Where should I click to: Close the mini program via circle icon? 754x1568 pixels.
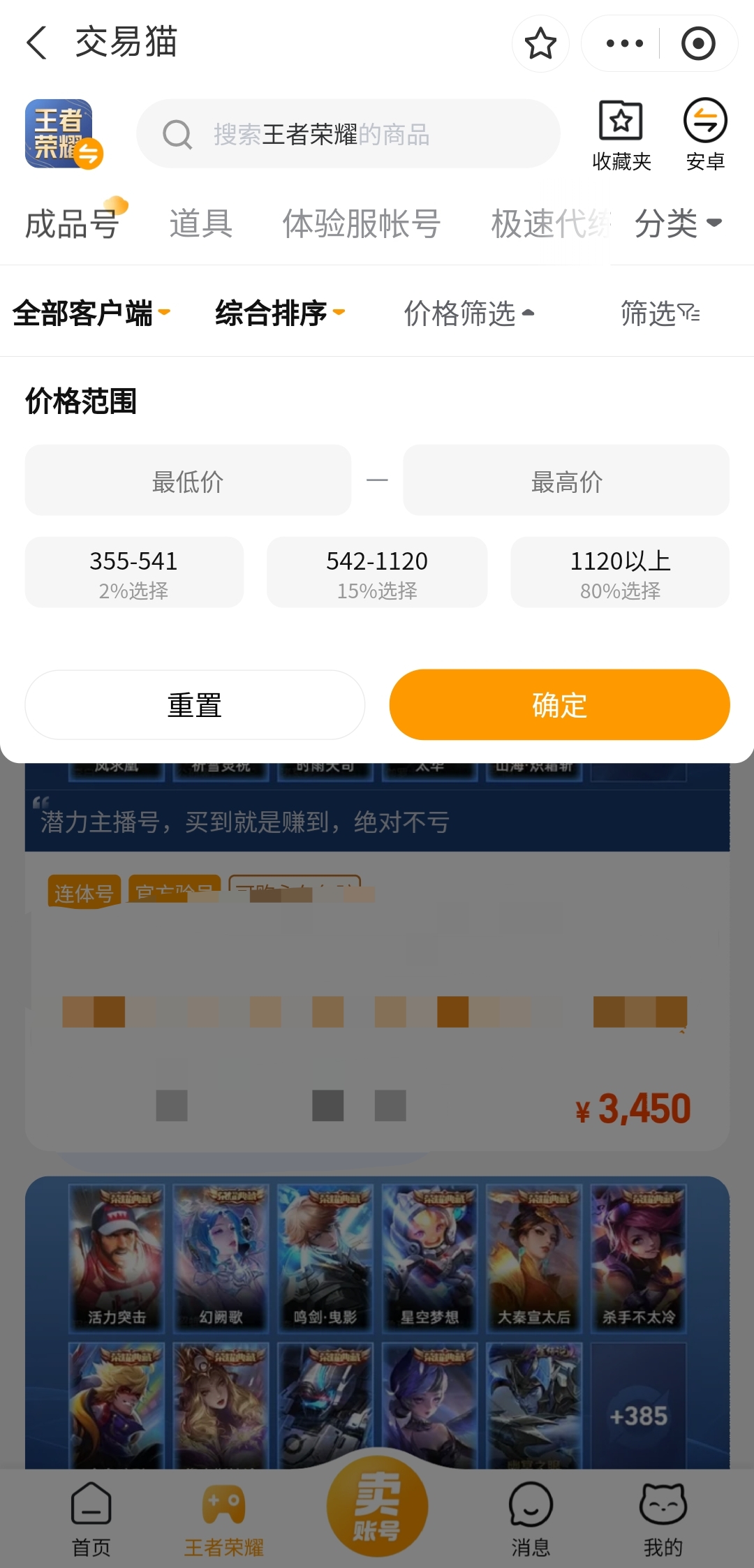pyautogui.click(x=698, y=43)
